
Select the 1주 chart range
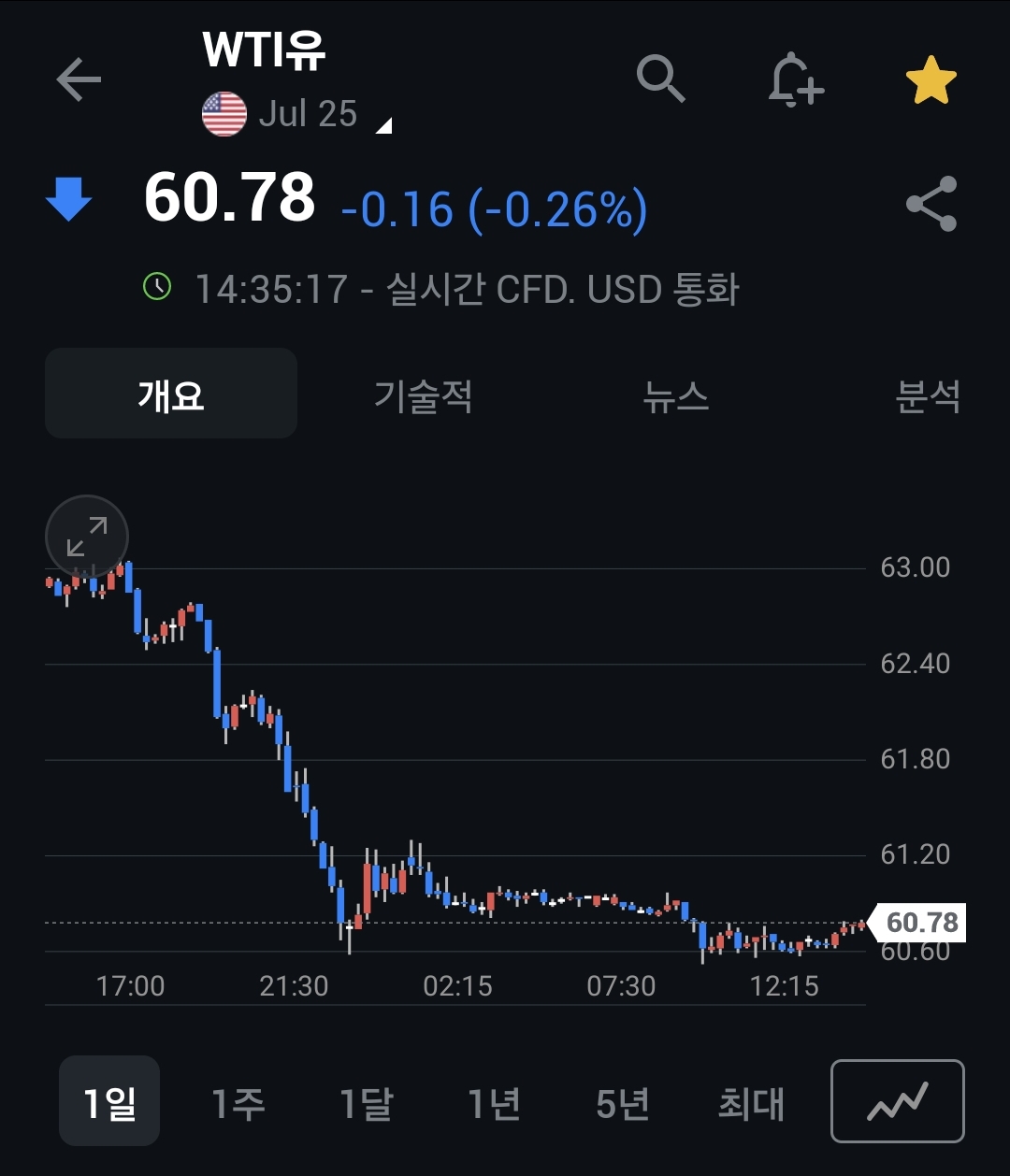[x=238, y=1103]
